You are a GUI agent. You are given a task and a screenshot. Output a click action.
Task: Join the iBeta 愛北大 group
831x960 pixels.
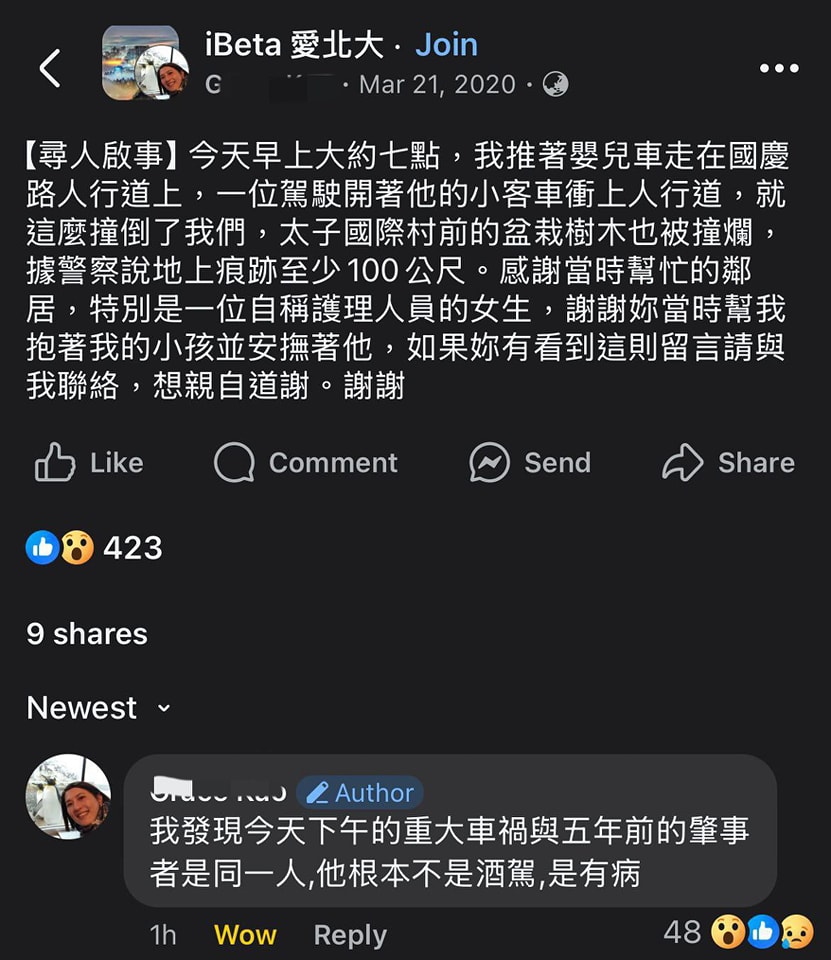tap(446, 45)
